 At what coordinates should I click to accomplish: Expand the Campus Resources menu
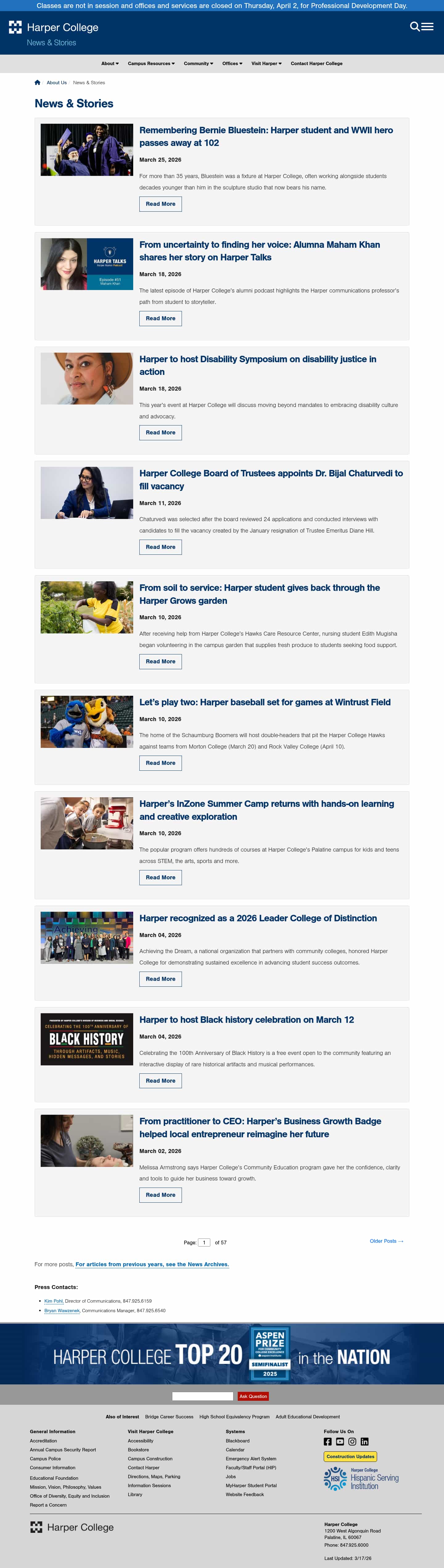click(151, 63)
